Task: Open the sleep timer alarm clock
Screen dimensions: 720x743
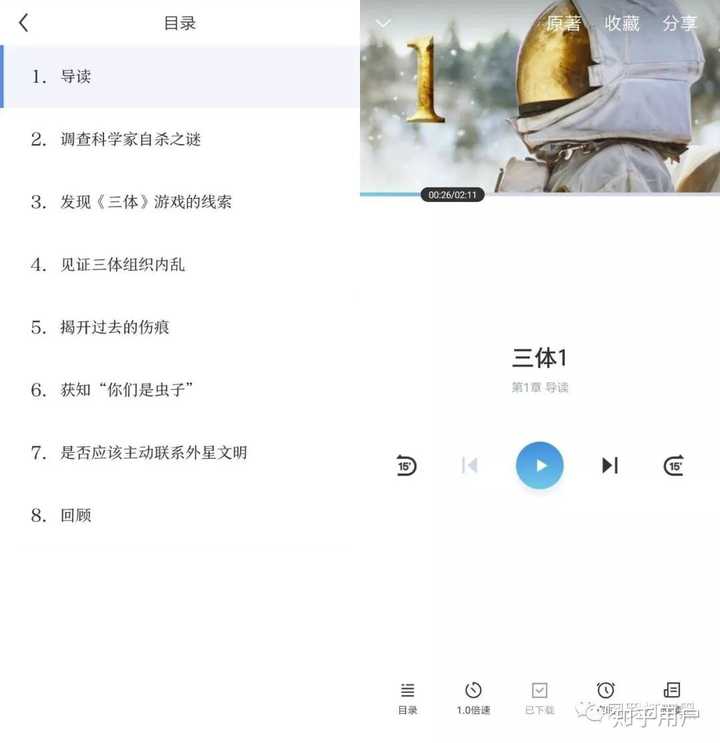Action: (x=606, y=692)
